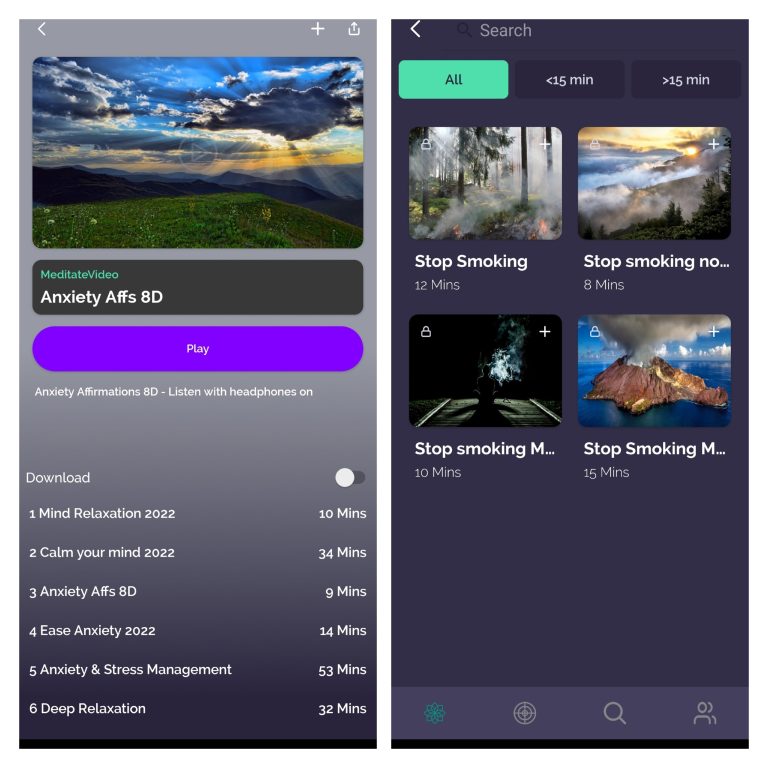The image size is (768, 768).
Task: Filter sessions by >15 min
Action: 685,80
